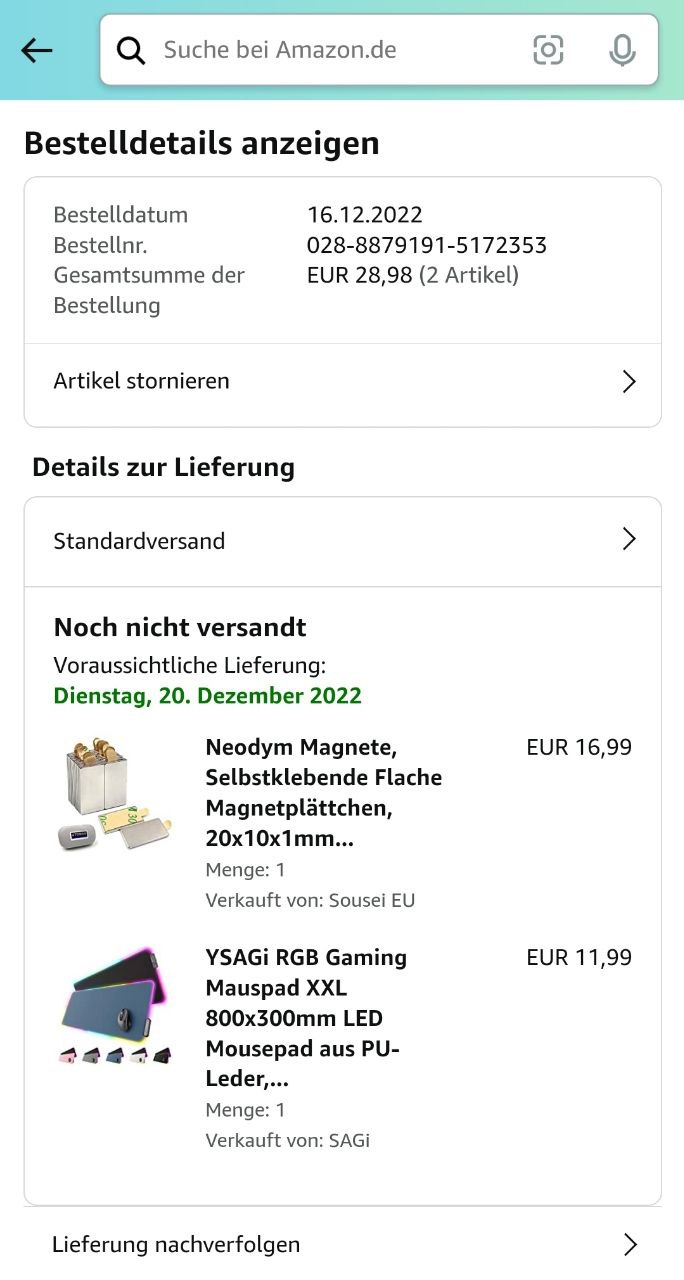684x1280 pixels.
Task: Tap the Amazon.de search field
Action: [330, 50]
